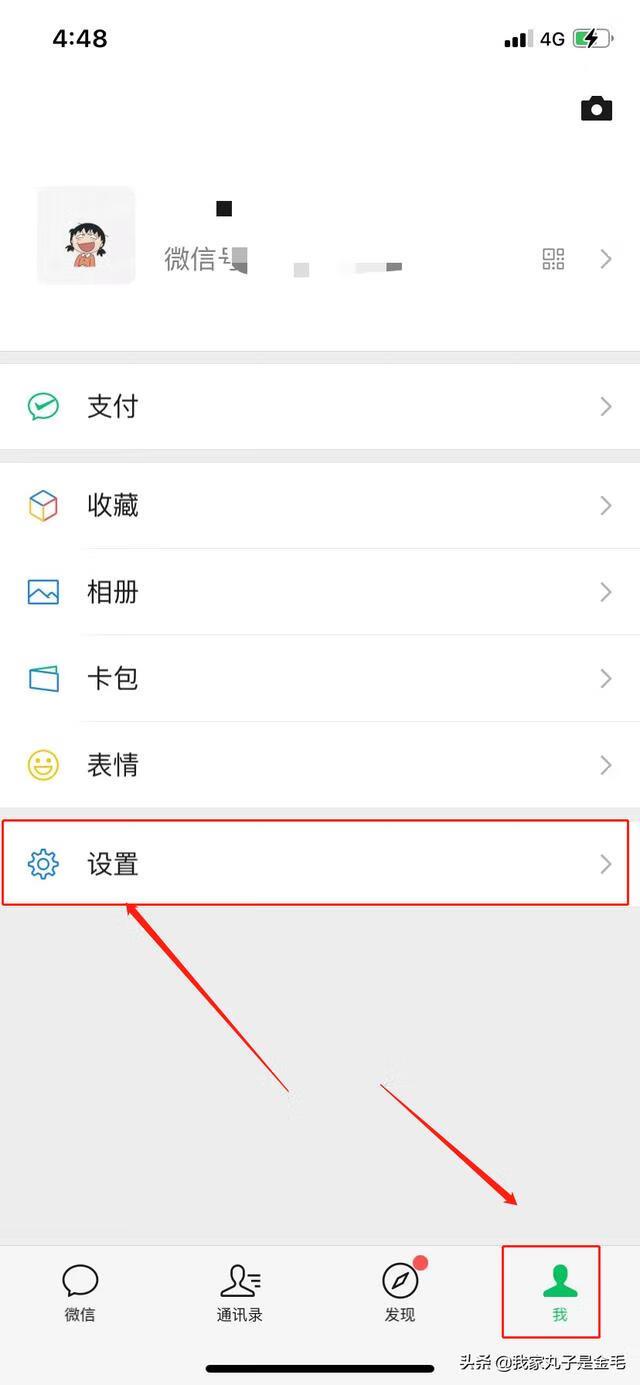Open my QR code icon
Image resolution: width=640 pixels, height=1385 pixels.
[x=553, y=260]
